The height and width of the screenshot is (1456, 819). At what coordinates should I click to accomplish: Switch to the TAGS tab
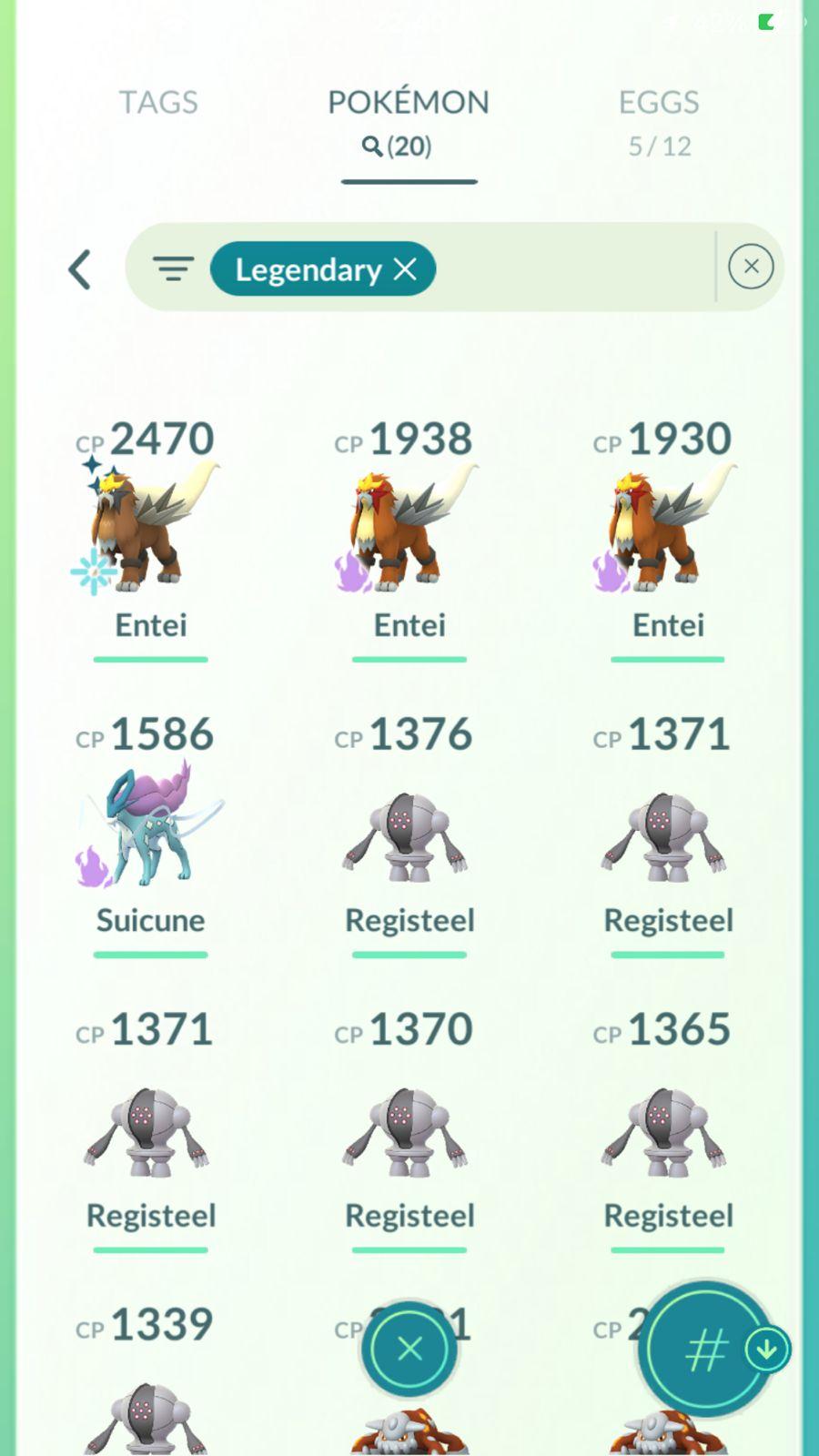[x=158, y=103]
